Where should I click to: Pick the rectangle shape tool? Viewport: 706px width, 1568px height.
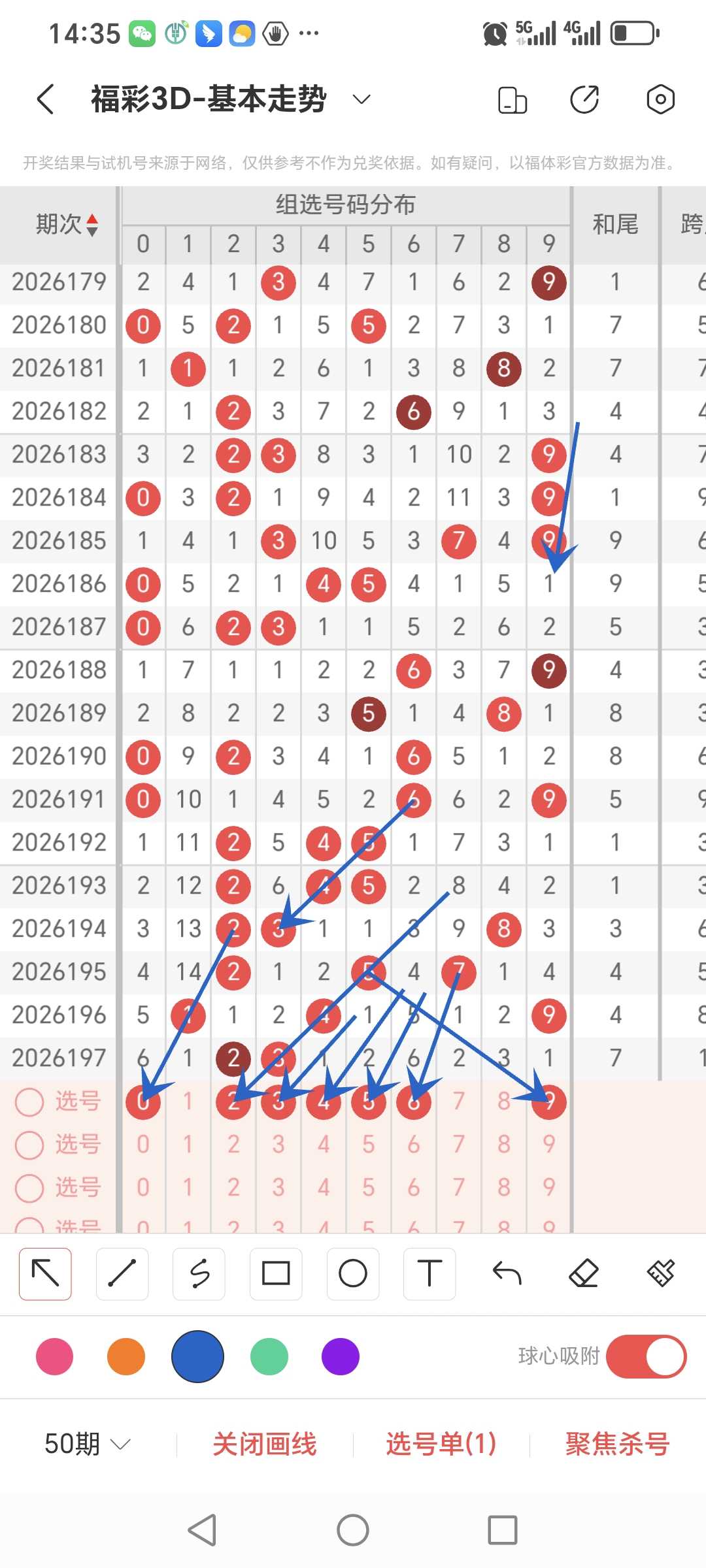[x=276, y=1273]
